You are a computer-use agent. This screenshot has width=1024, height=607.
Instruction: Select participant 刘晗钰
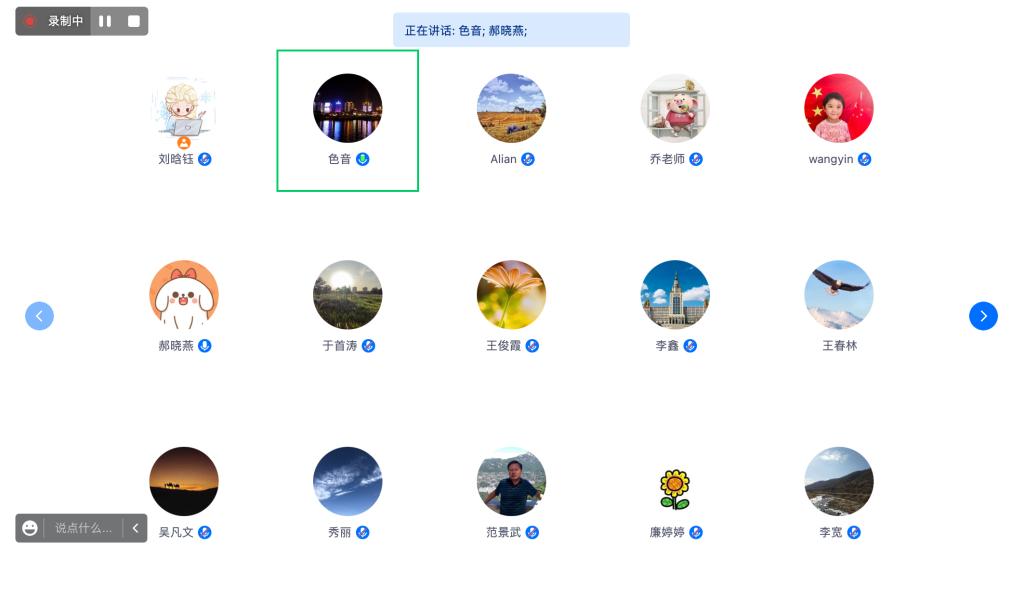click(184, 108)
